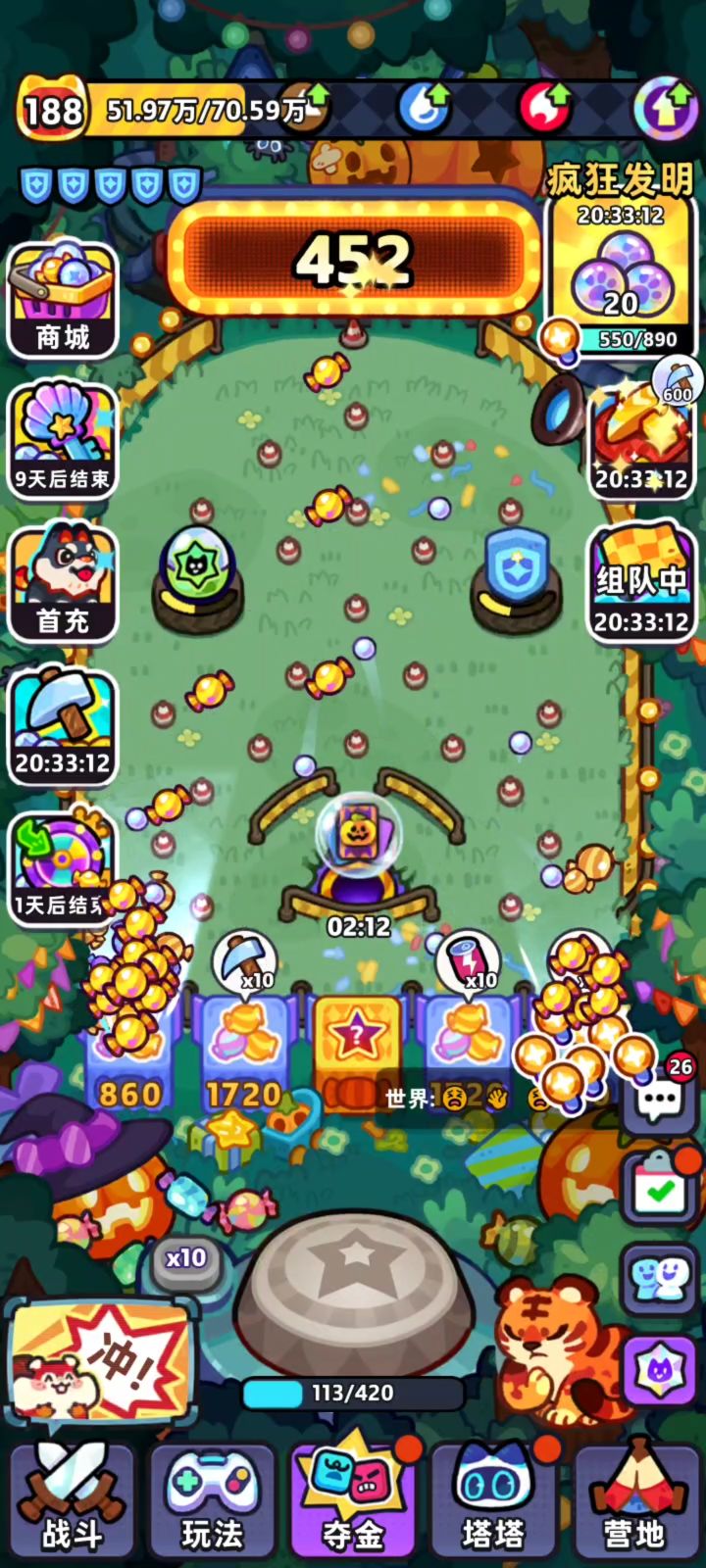Image resolution: width=706 pixels, height=1568 pixels.
Task: Open the calendar check-in icon
Action: pos(661,1188)
